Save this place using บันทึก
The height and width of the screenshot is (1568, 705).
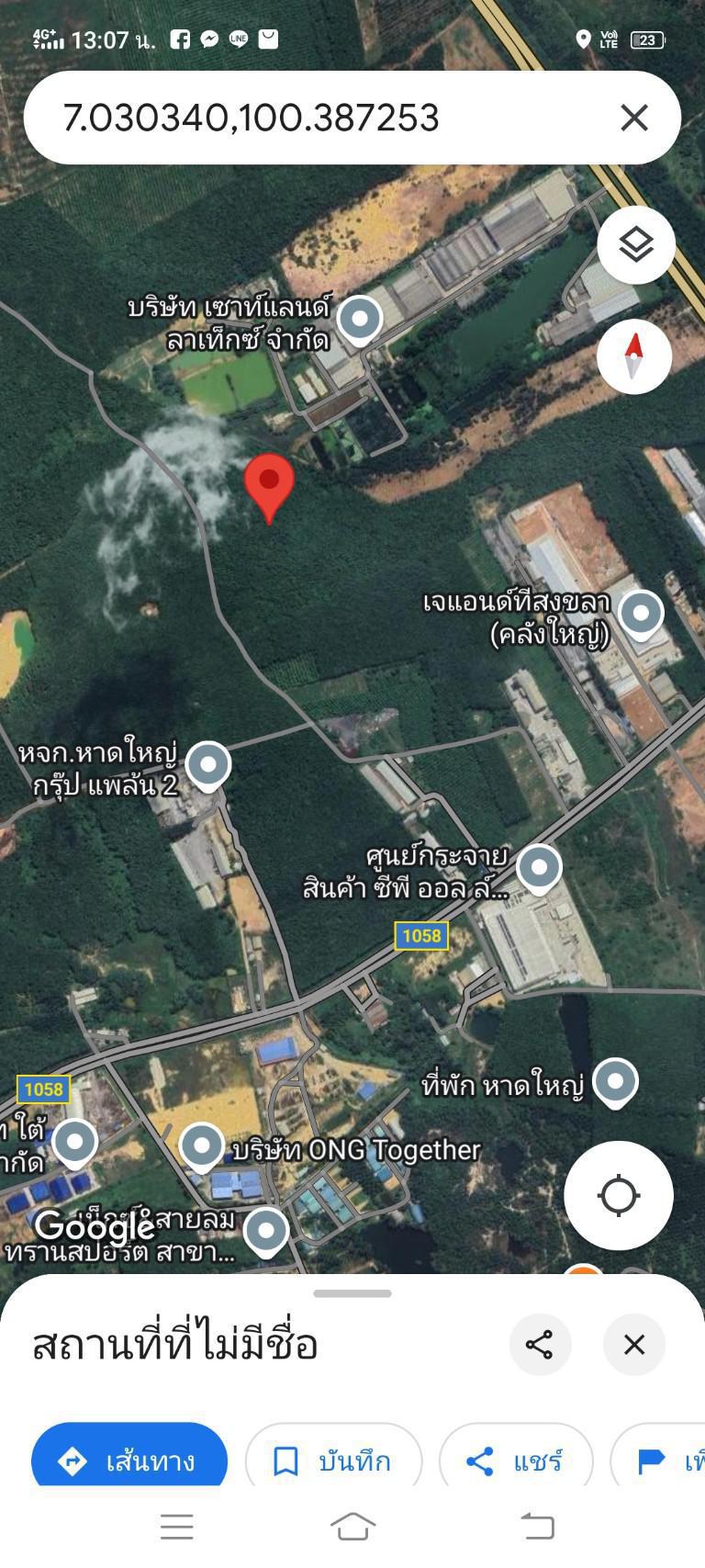pos(333,1460)
